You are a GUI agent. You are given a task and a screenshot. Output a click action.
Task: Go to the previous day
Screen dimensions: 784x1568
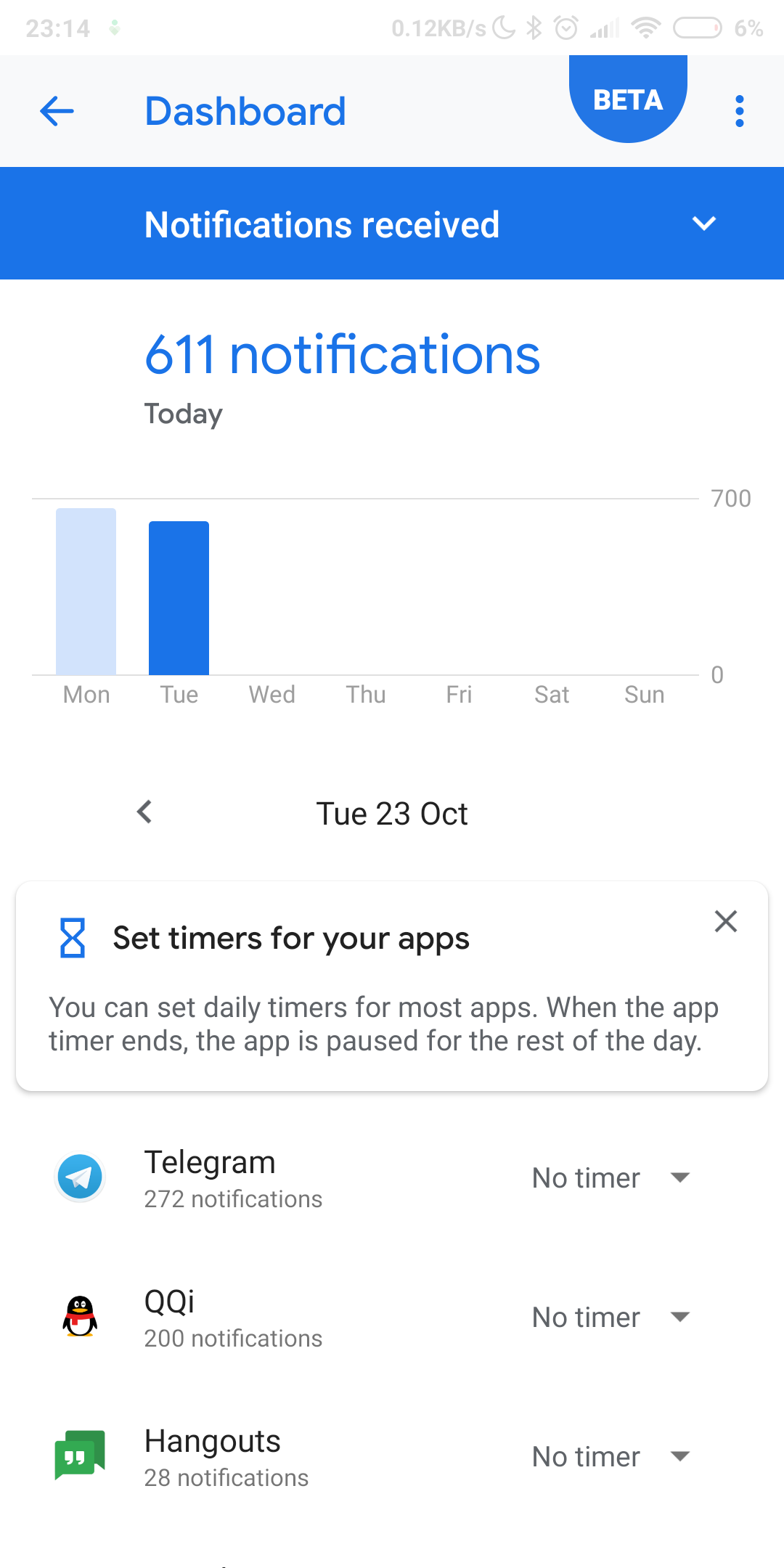coord(144,812)
